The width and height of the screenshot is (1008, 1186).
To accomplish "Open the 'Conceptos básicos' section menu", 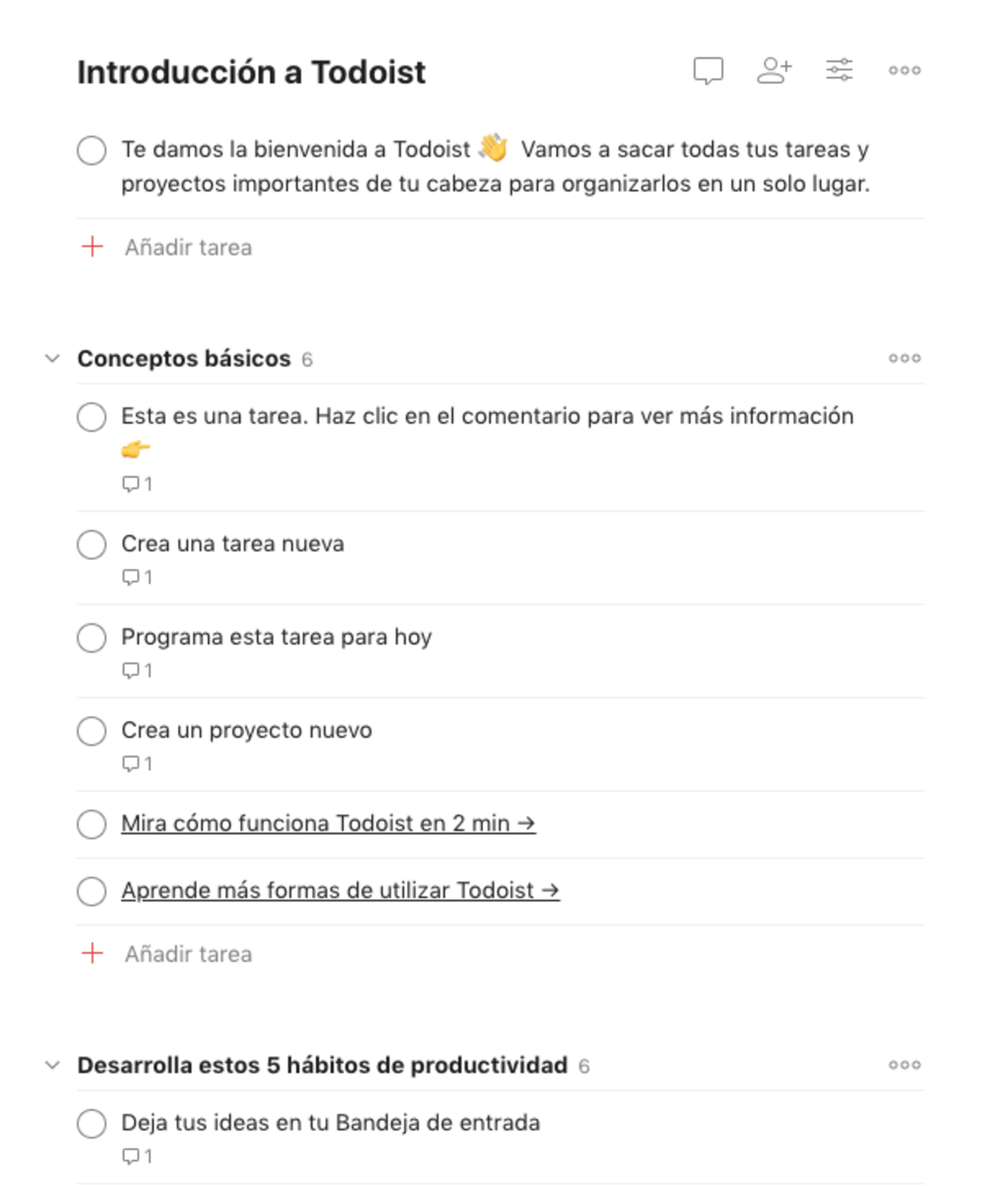I will (905, 359).
